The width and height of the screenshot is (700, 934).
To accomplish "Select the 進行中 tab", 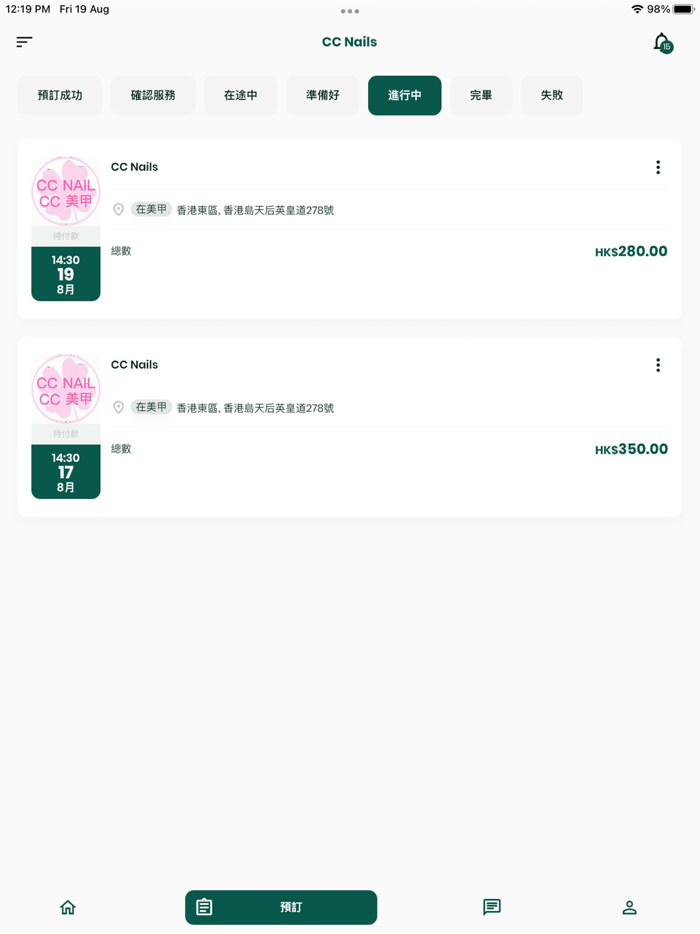I will coord(404,95).
